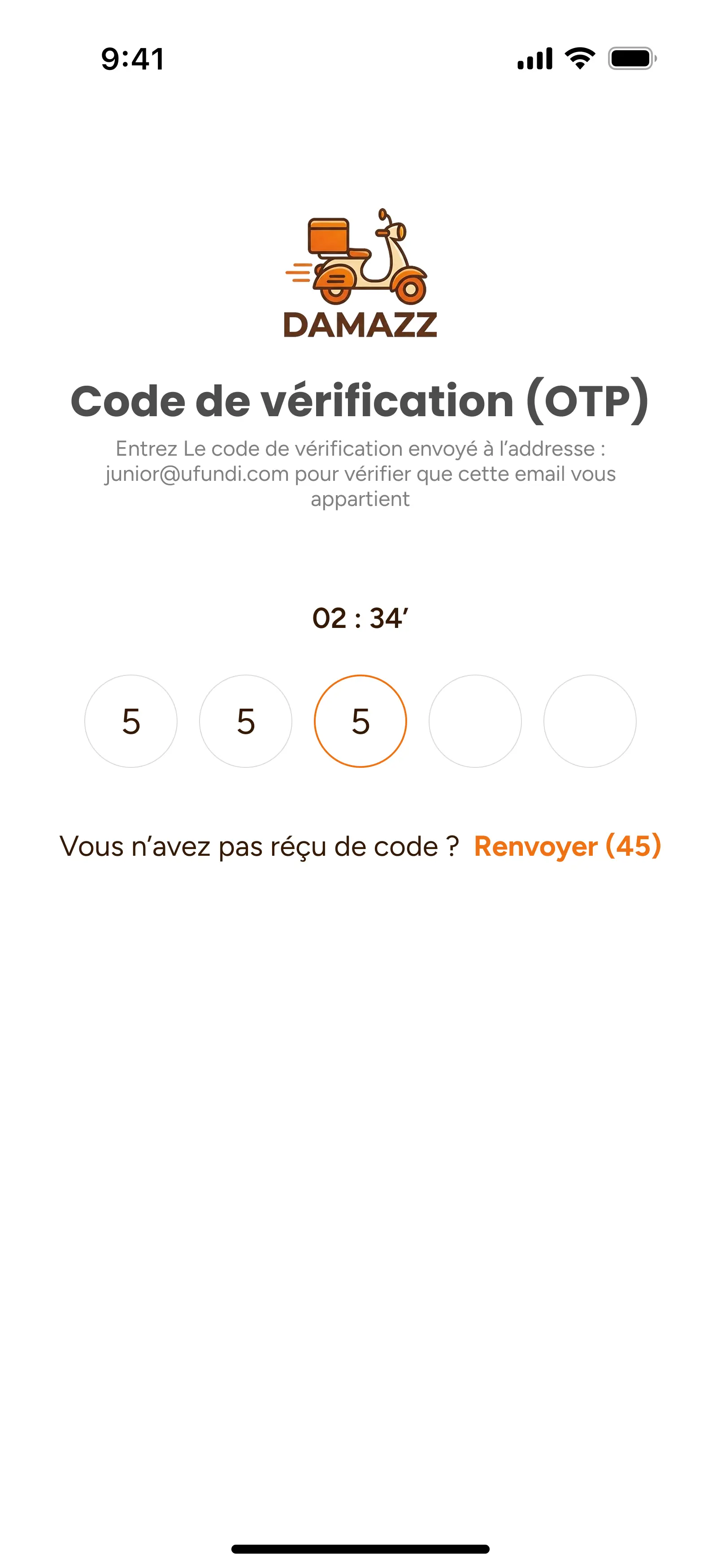Select the second OTP digit circle
This screenshot has width=721, height=1568.
click(246, 721)
